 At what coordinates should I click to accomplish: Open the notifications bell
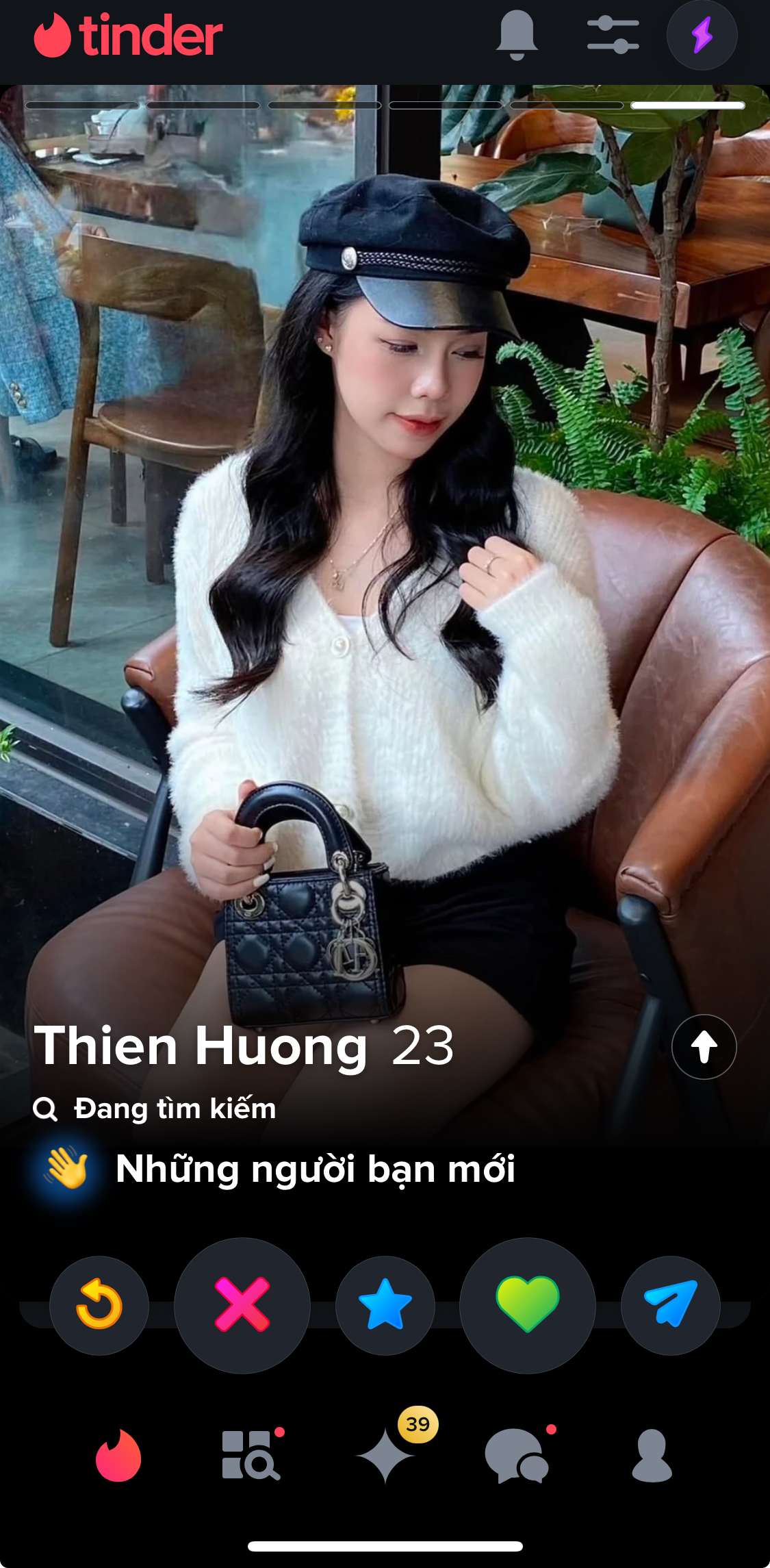[x=517, y=36]
